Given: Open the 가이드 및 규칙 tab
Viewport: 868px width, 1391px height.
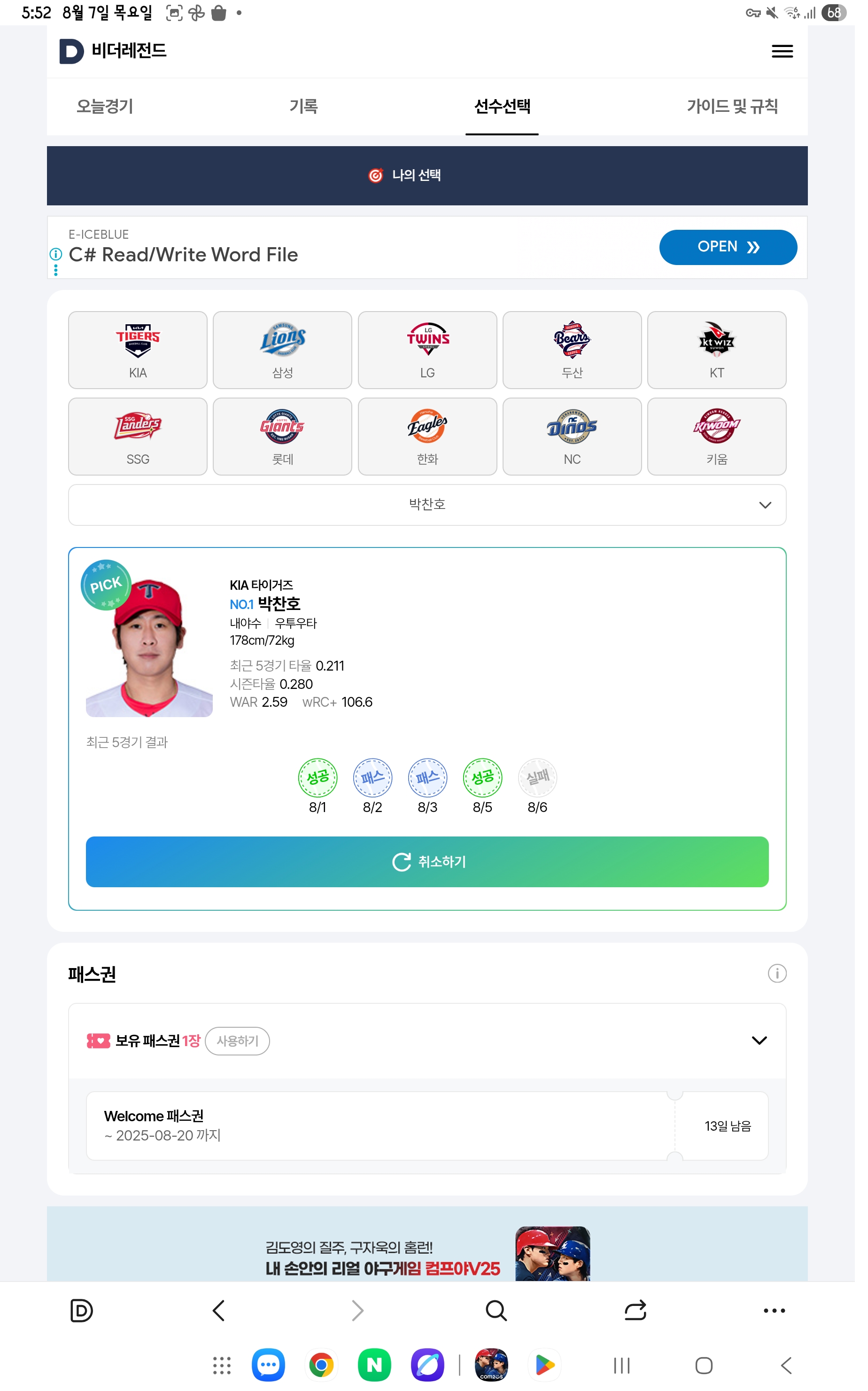Looking at the screenshot, I should 744,108.
